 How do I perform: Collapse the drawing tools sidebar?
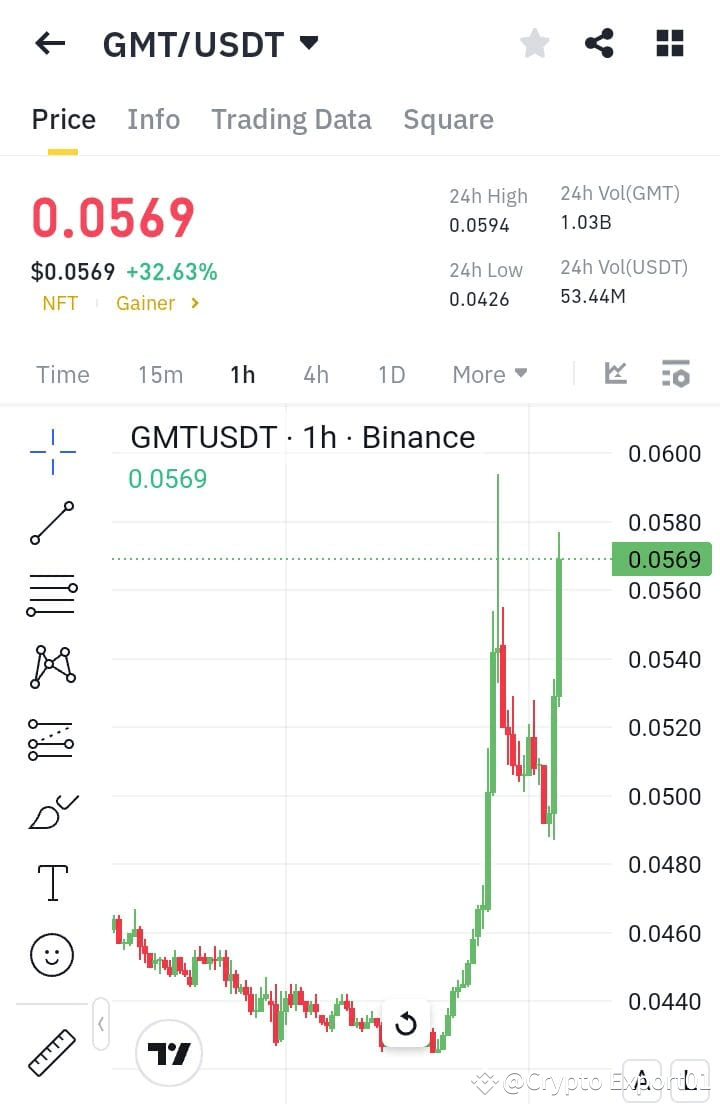101,1024
